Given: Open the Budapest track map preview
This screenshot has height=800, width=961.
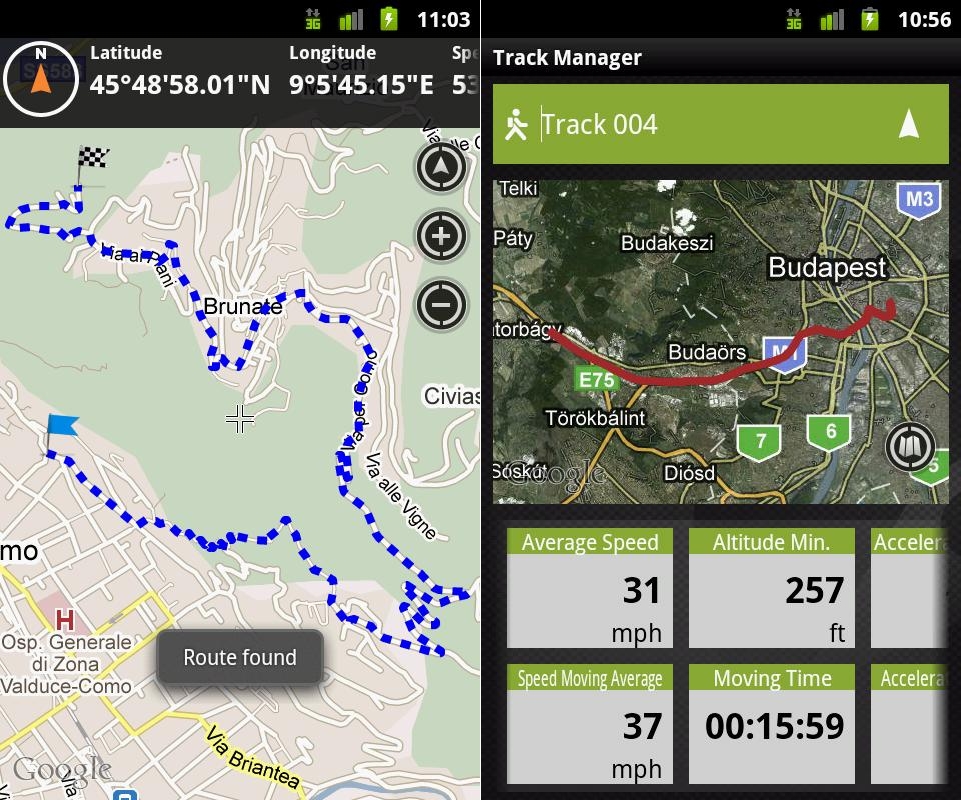Looking at the screenshot, I should 700,340.
